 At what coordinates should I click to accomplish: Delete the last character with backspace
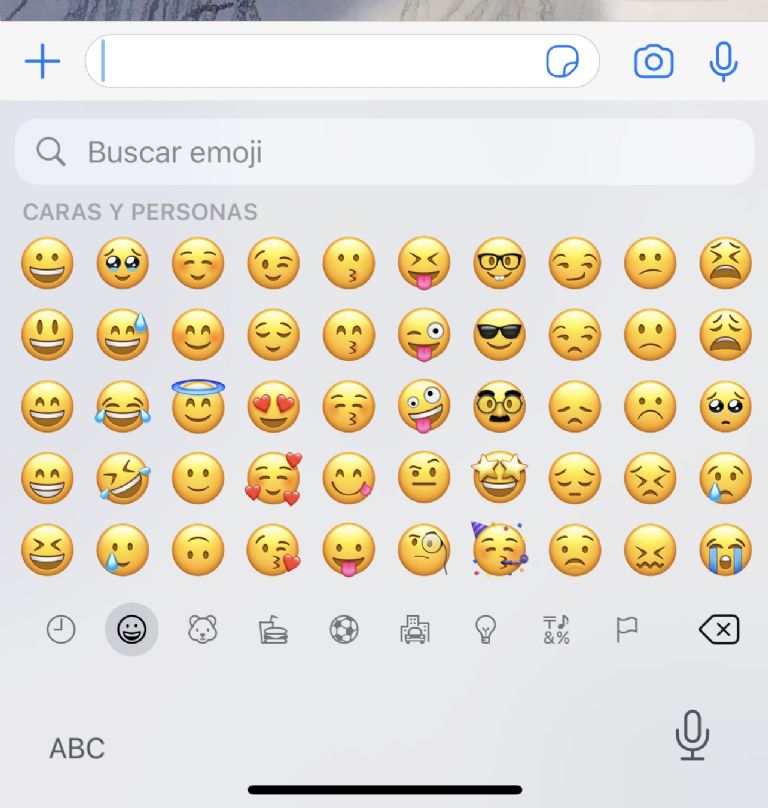pyautogui.click(x=718, y=629)
